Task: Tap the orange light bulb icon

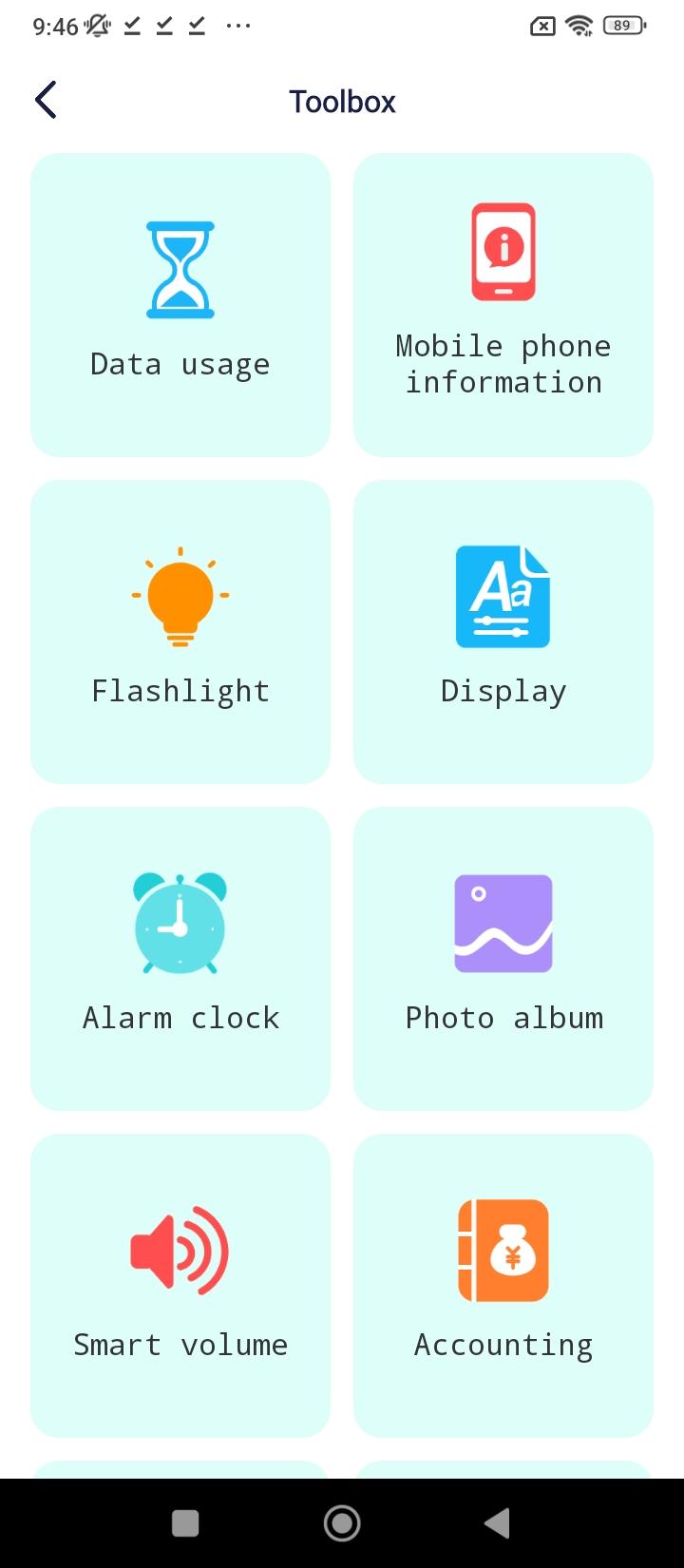Action: click(x=180, y=595)
